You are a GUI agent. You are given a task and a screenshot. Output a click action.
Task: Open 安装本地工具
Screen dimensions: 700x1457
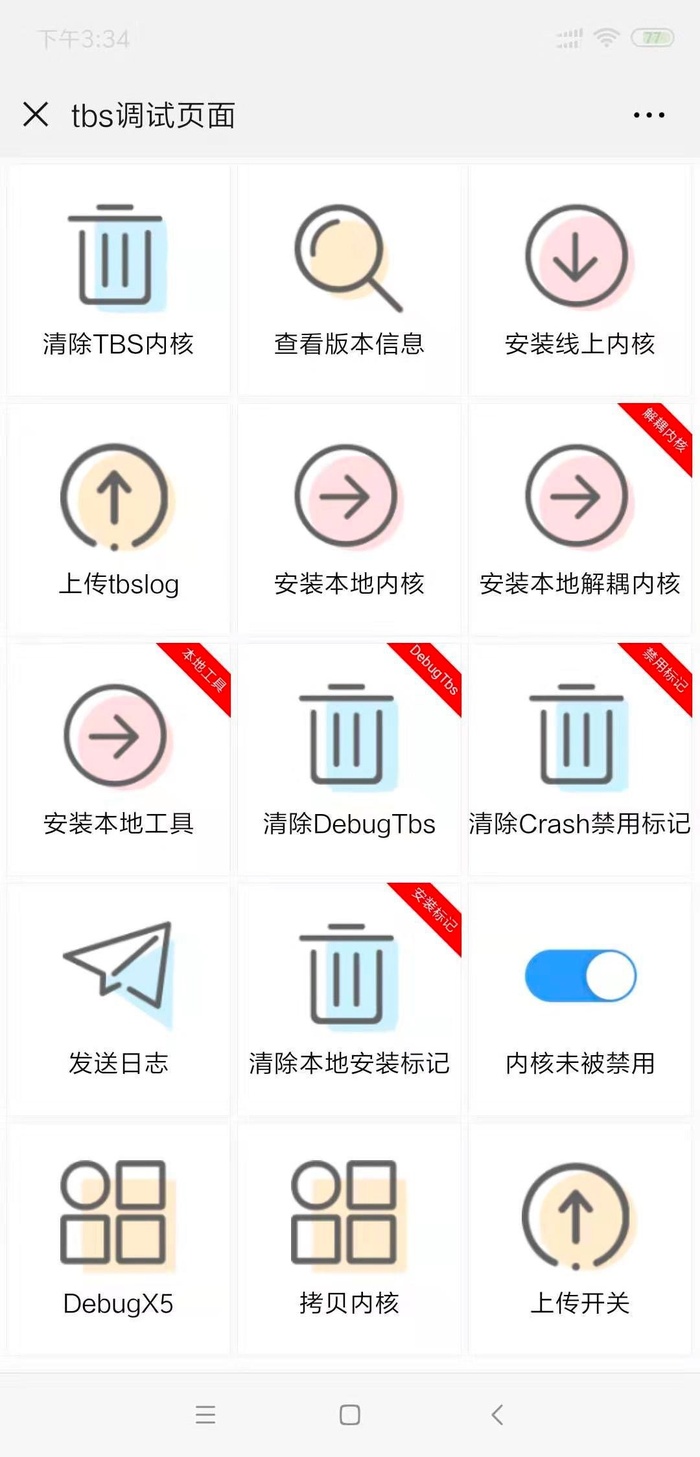pyautogui.click(x=118, y=760)
